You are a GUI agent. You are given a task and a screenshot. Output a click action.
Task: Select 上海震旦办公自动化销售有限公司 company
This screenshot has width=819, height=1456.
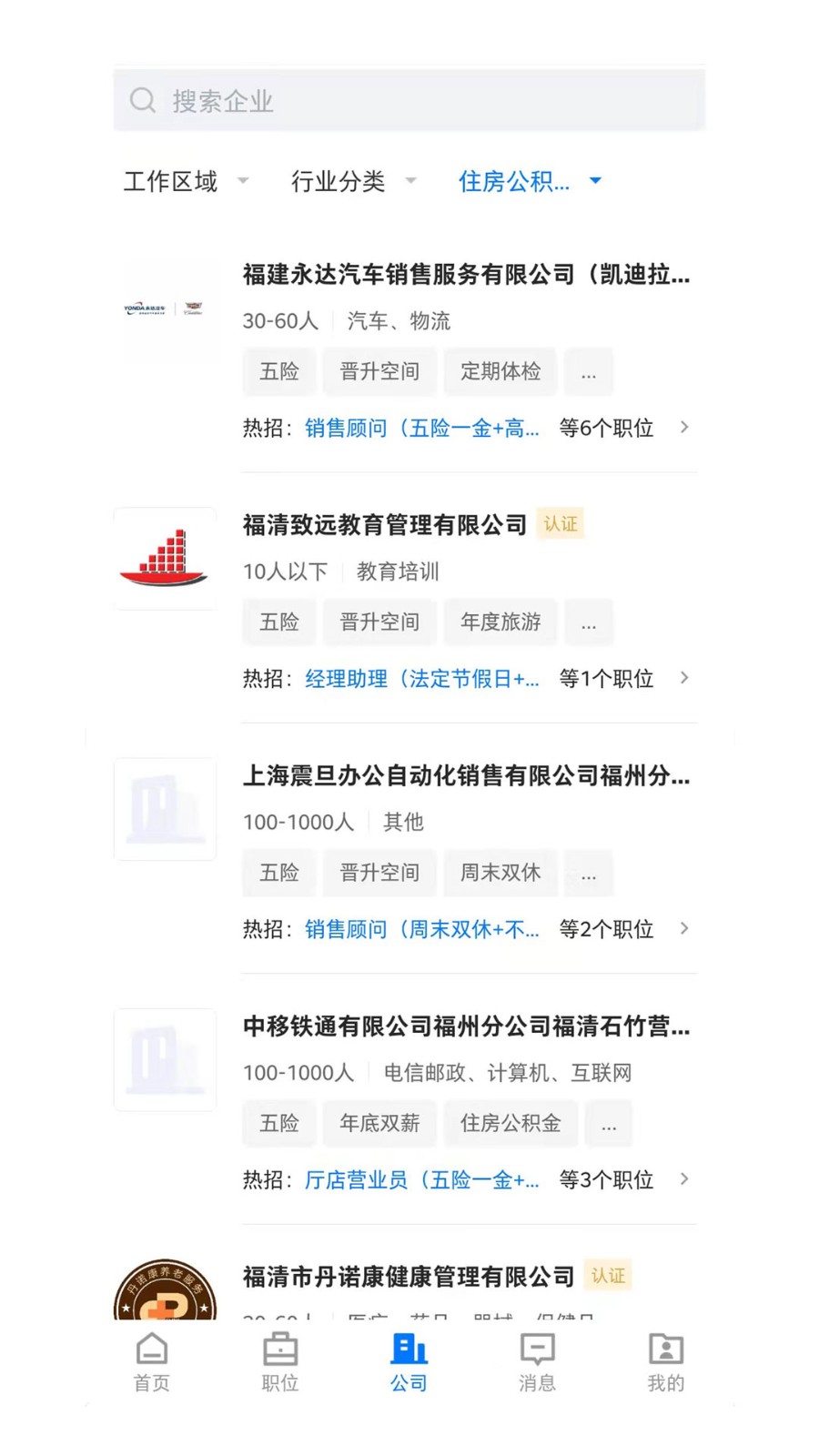(465, 775)
